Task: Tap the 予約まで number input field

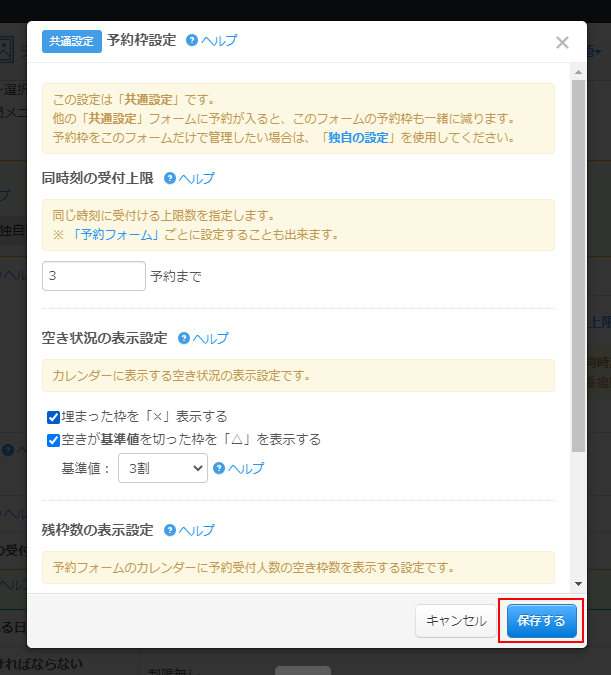Action: coord(94,276)
